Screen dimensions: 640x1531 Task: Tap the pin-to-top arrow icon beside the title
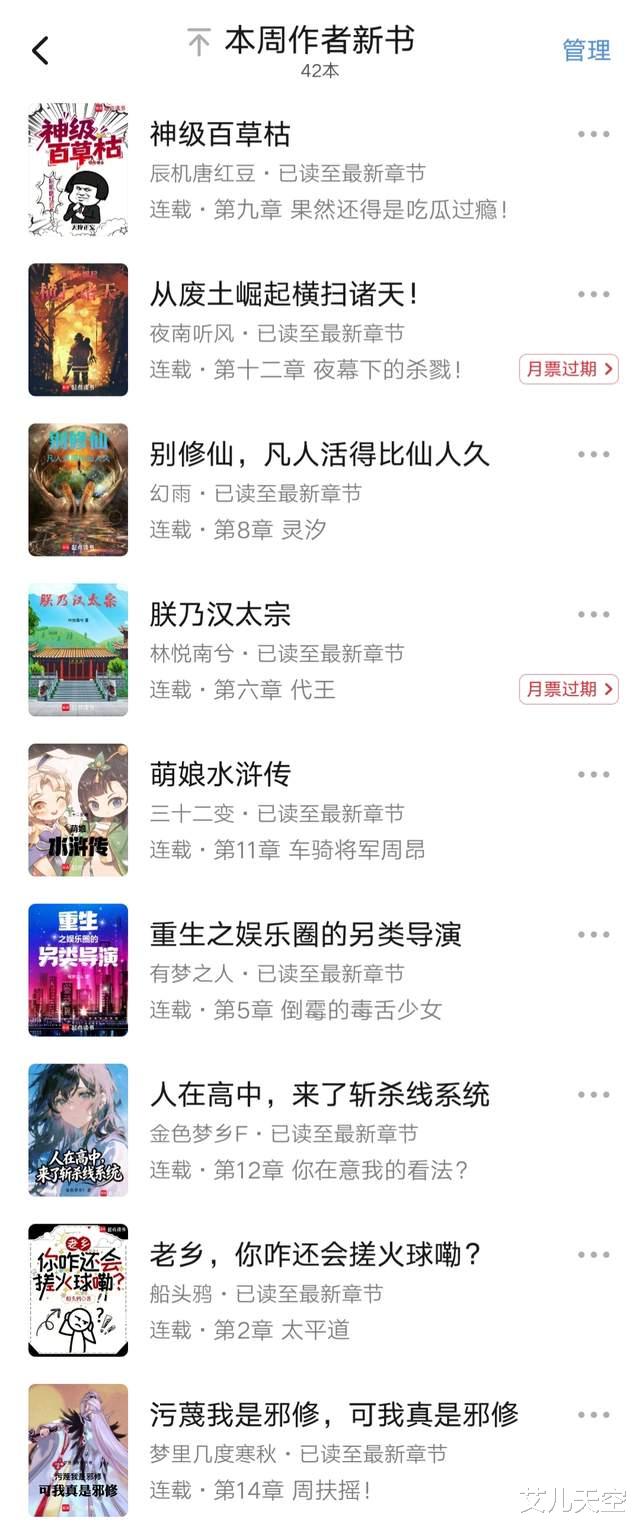[x=199, y=43]
